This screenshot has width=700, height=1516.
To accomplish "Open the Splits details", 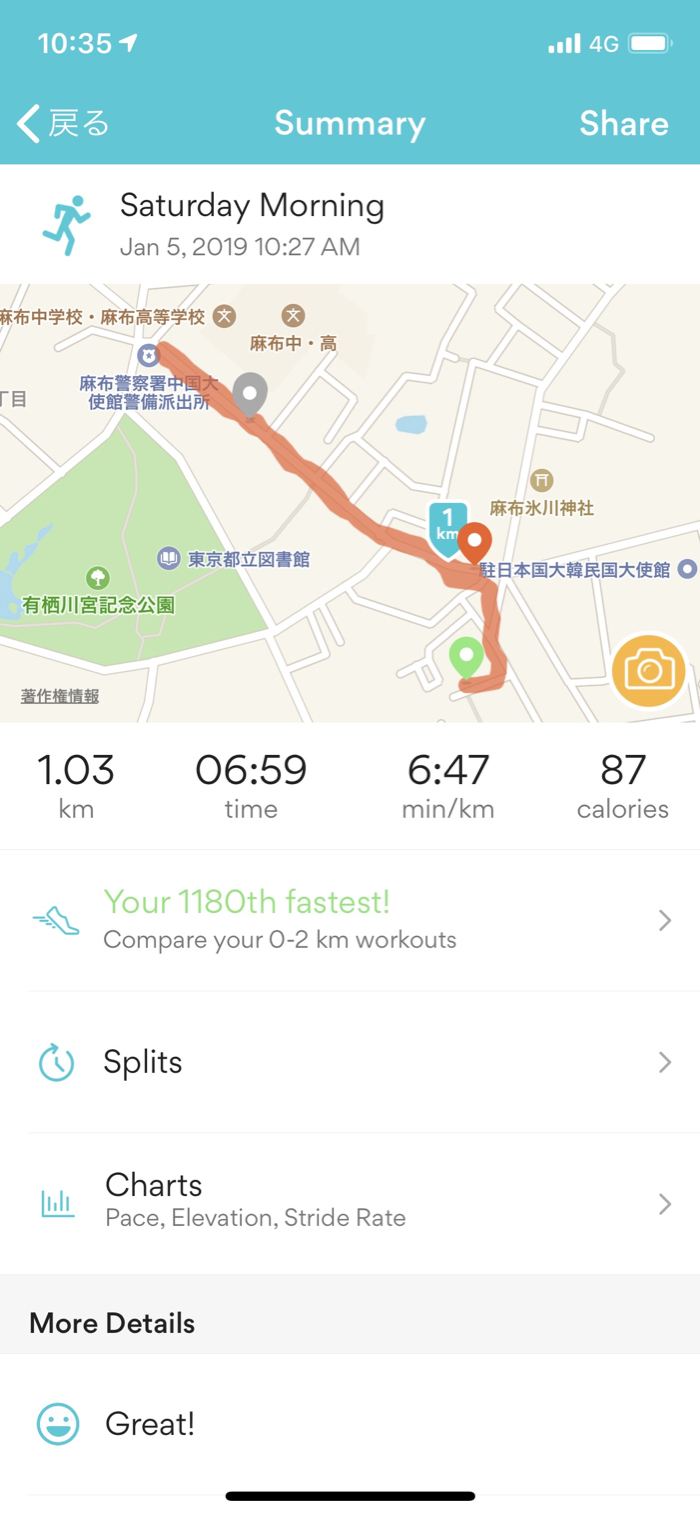I will (350, 1062).
